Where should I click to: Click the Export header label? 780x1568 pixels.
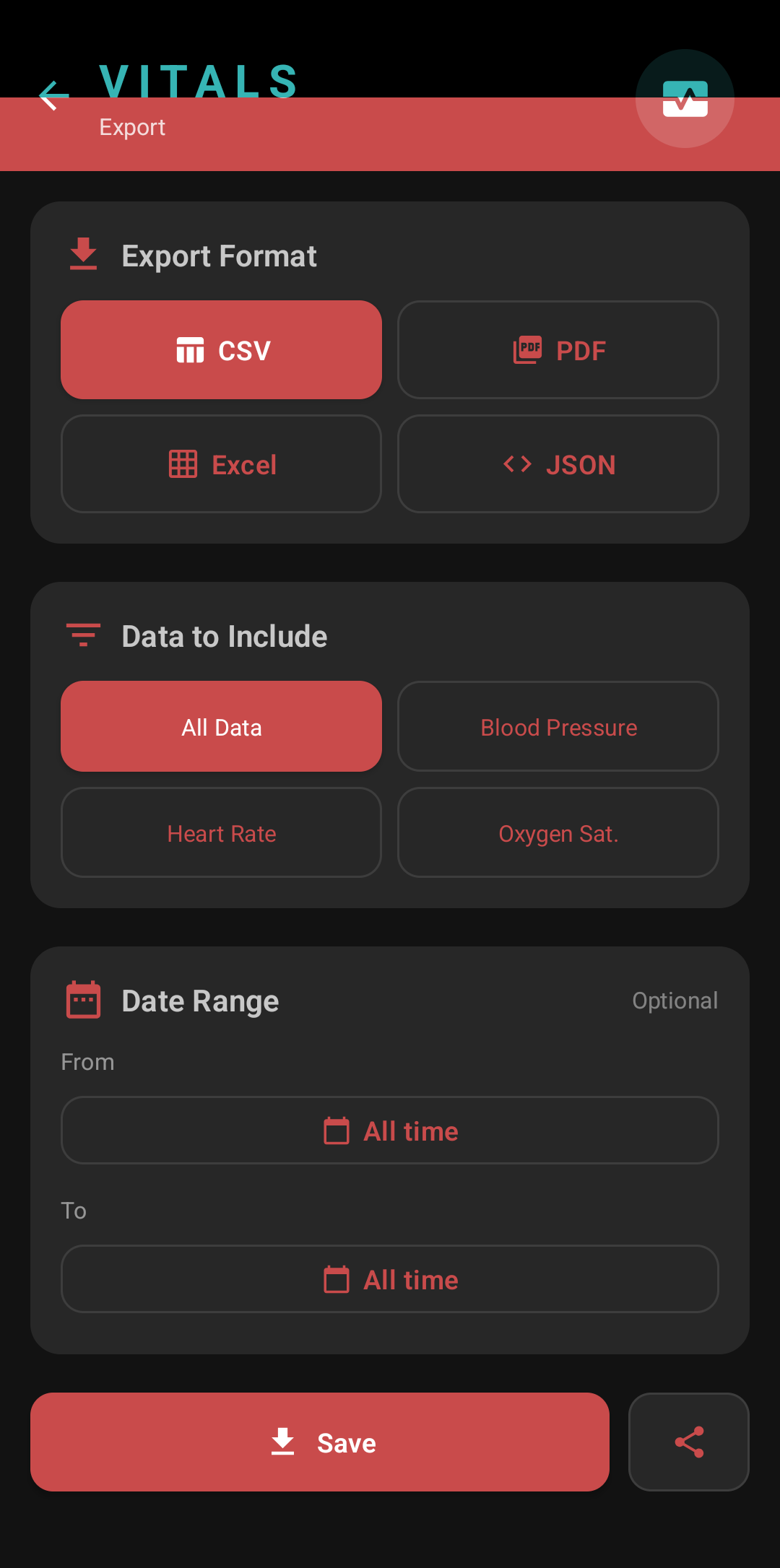coord(132,127)
